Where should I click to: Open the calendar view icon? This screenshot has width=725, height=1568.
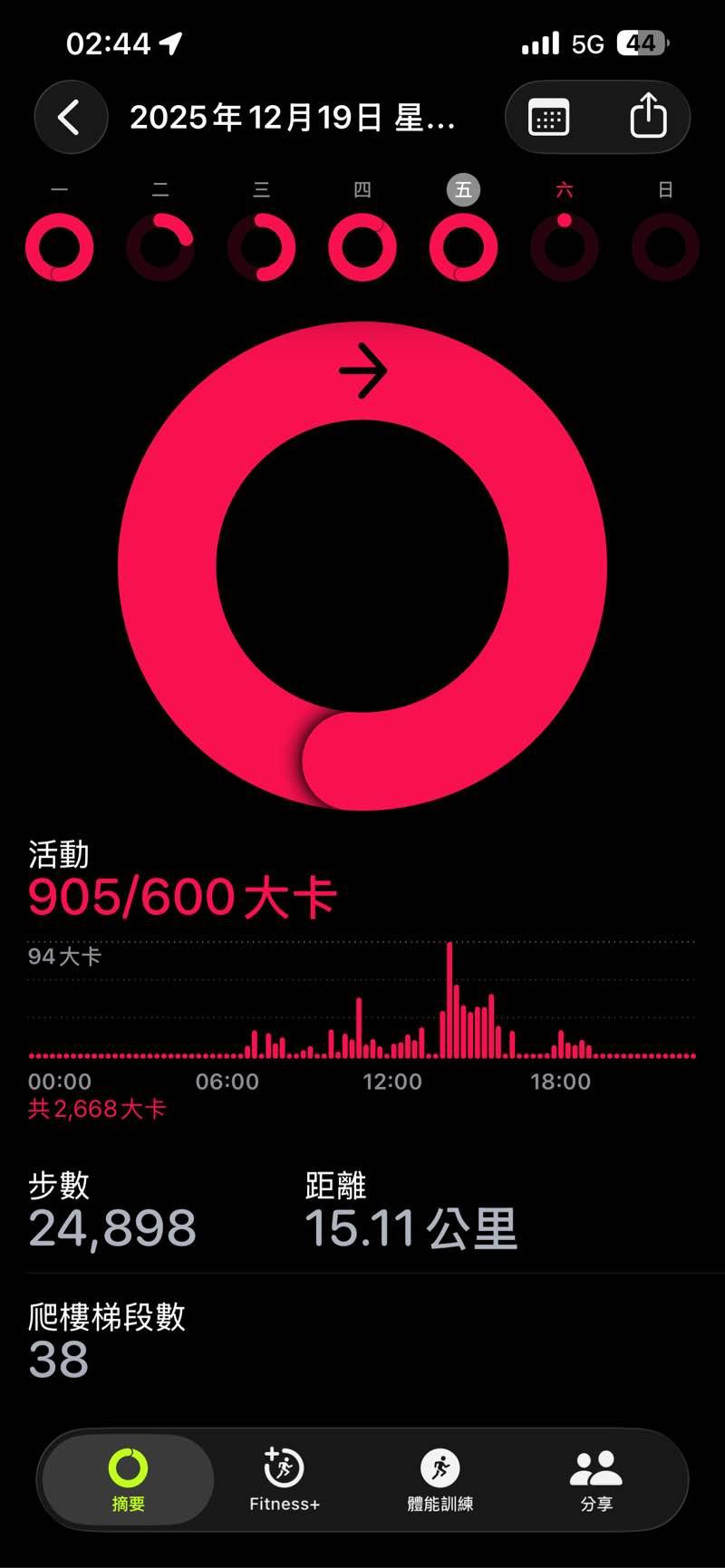[x=548, y=118]
